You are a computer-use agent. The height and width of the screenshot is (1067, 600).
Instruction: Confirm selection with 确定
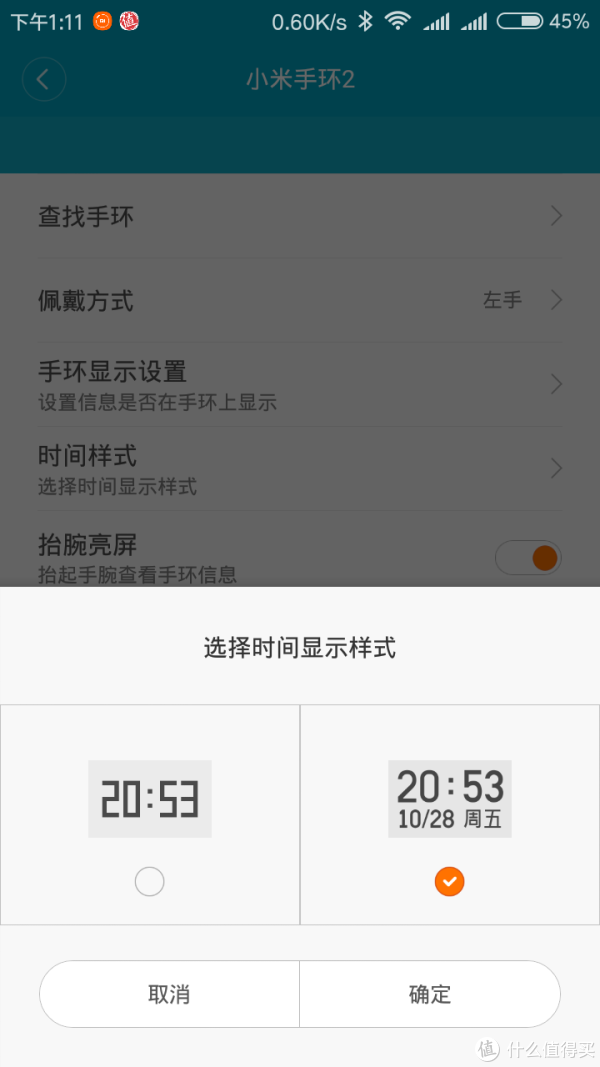pyautogui.click(x=430, y=994)
